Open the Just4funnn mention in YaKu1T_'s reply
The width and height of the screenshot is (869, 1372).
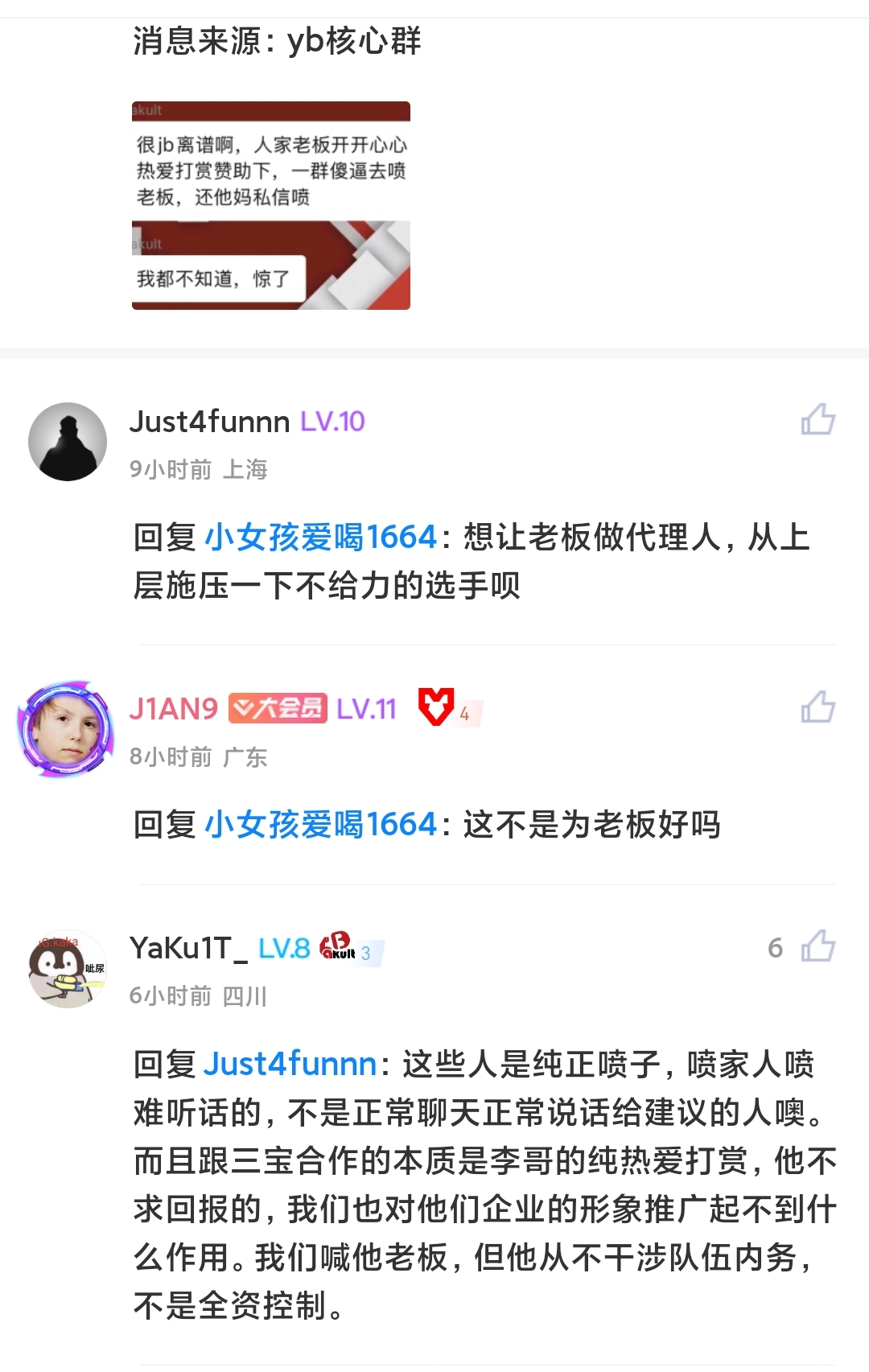(x=290, y=1065)
